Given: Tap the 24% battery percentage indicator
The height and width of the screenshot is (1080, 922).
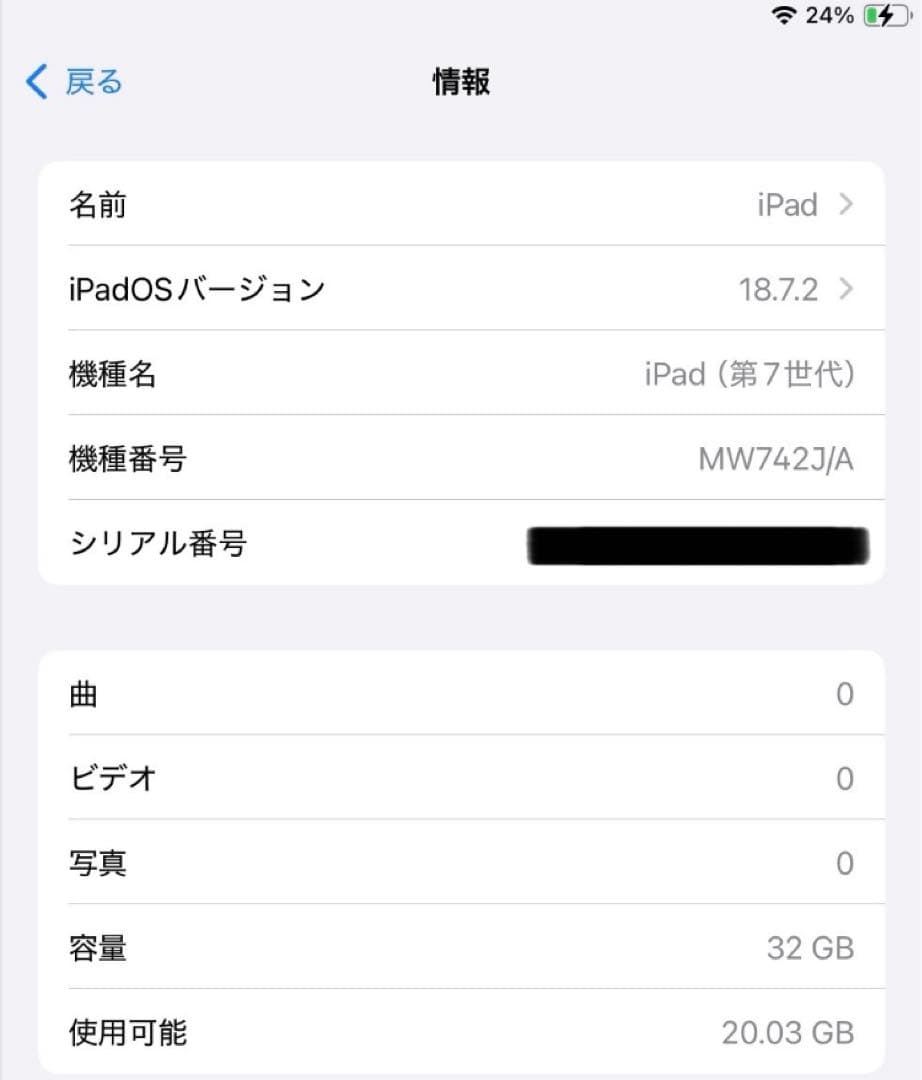Looking at the screenshot, I should pyautogui.click(x=832, y=15).
